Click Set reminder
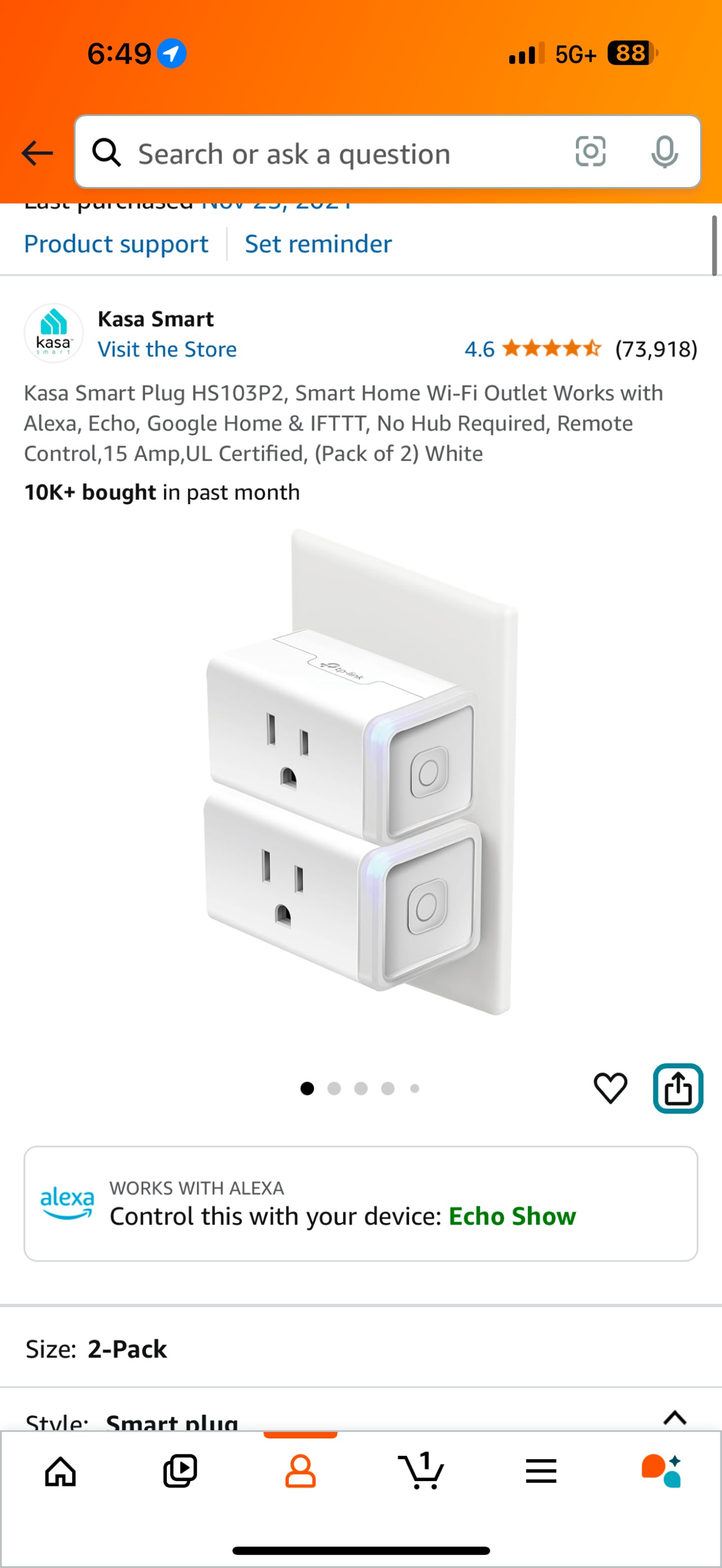 pos(318,244)
